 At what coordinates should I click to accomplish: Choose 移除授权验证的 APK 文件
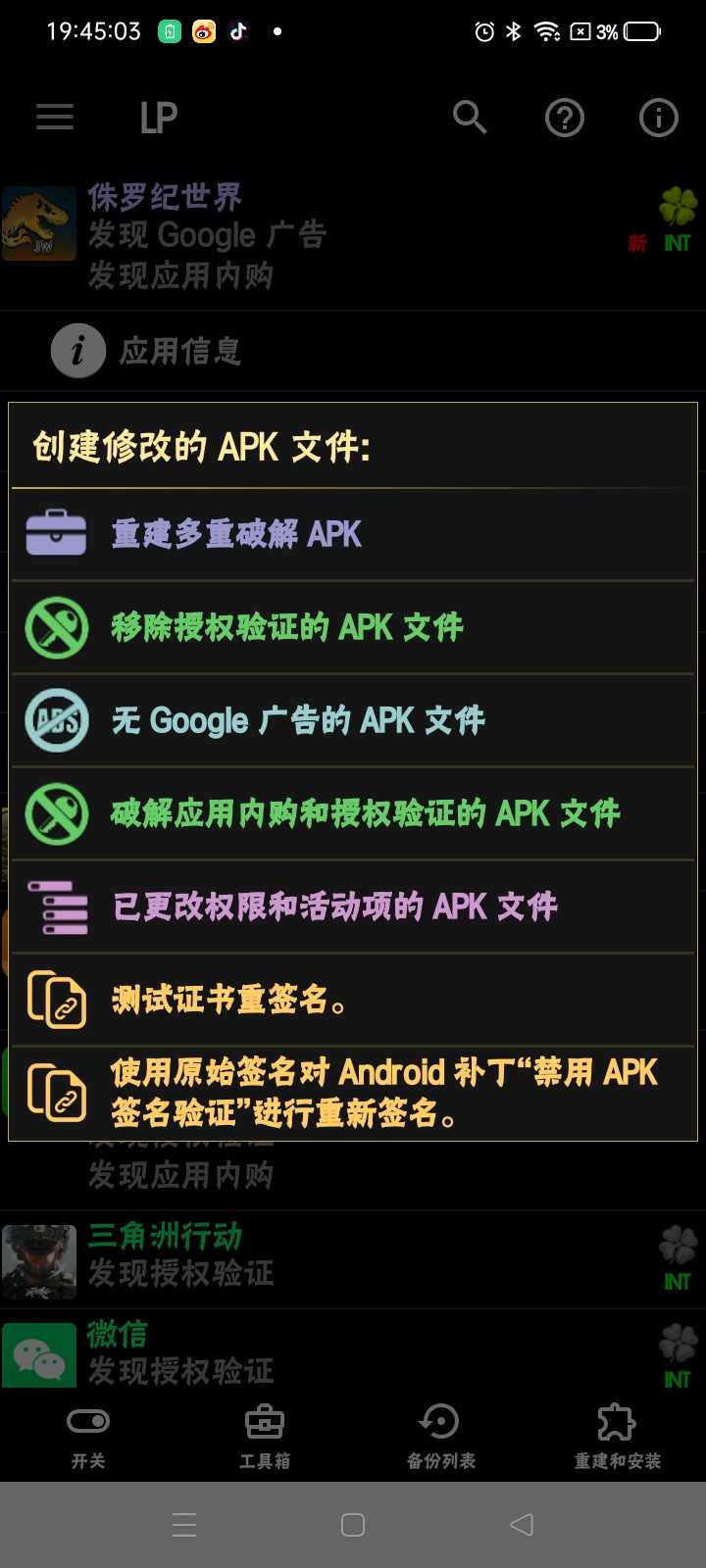pos(353,627)
